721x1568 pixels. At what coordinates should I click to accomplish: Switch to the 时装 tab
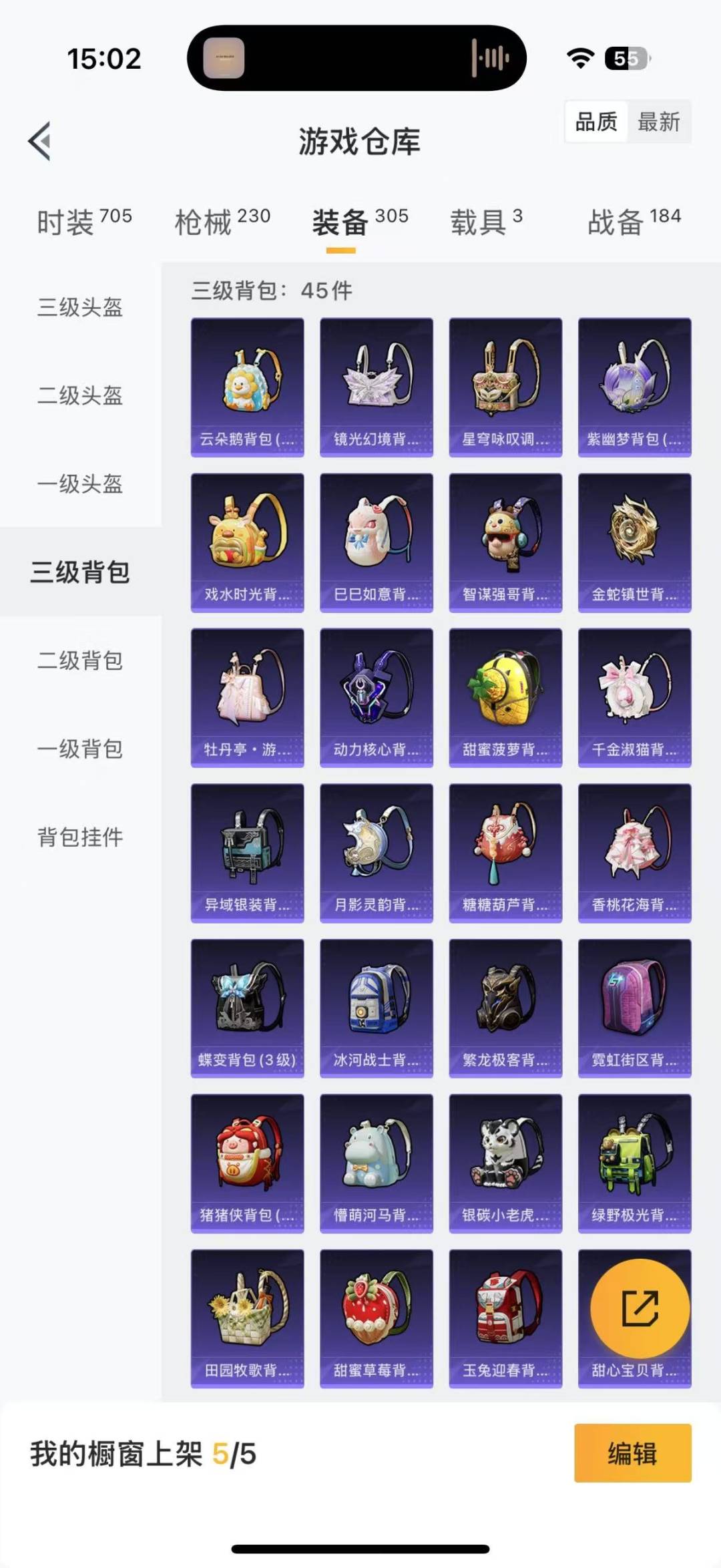pyautogui.click(x=84, y=222)
